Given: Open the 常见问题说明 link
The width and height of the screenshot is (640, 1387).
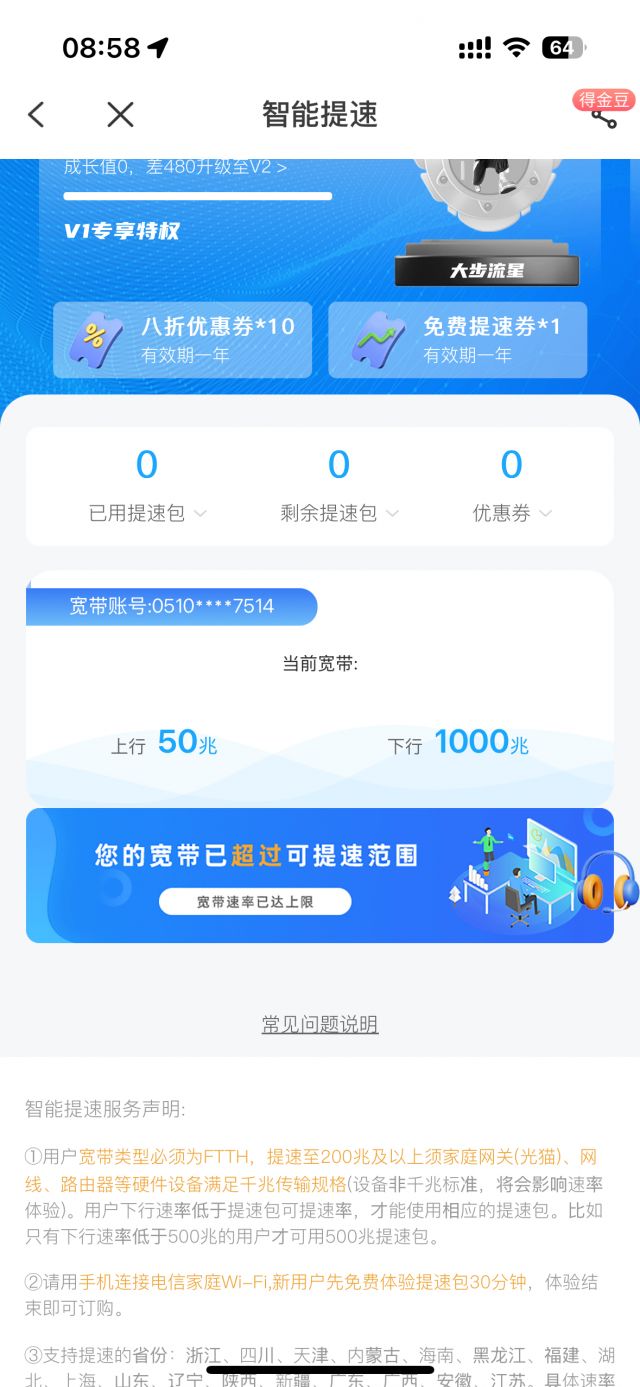Looking at the screenshot, I should coord(320,1024).
